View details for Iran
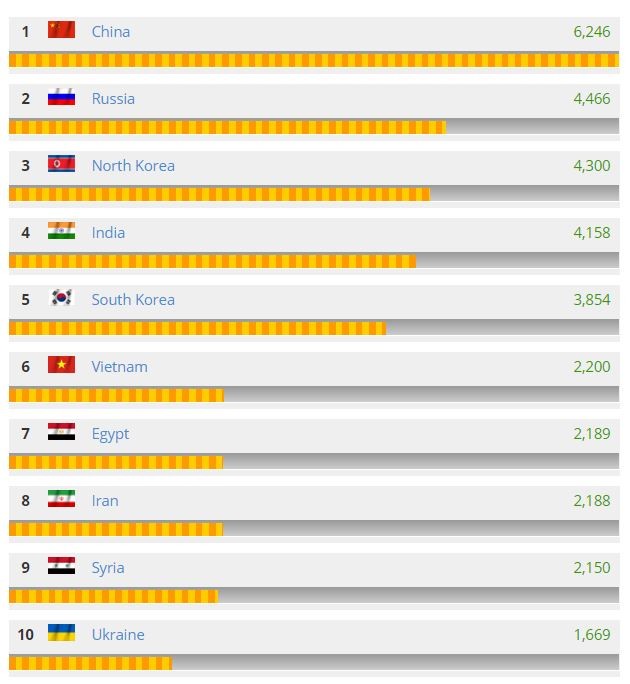 click(x=104, y=500)
